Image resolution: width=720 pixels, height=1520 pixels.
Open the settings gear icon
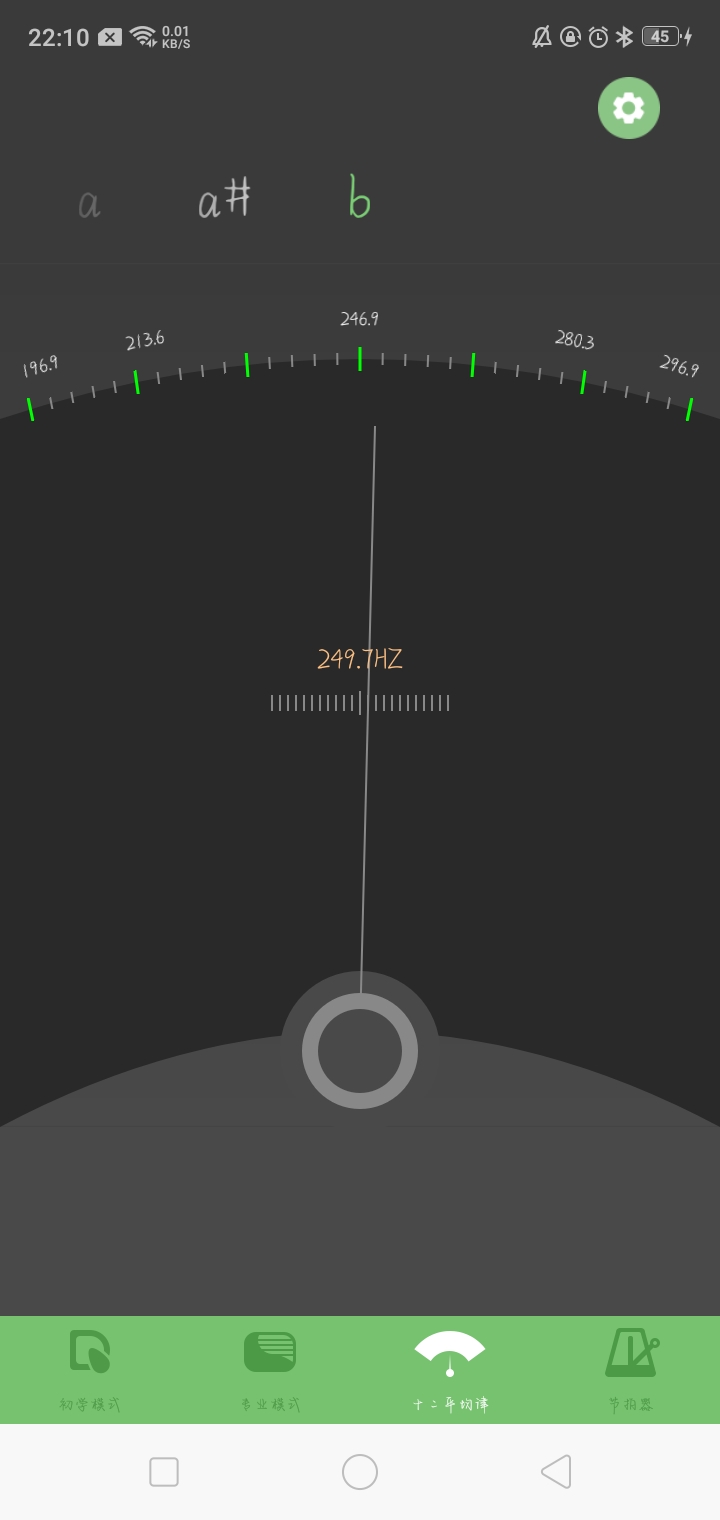tap(628, 108)
